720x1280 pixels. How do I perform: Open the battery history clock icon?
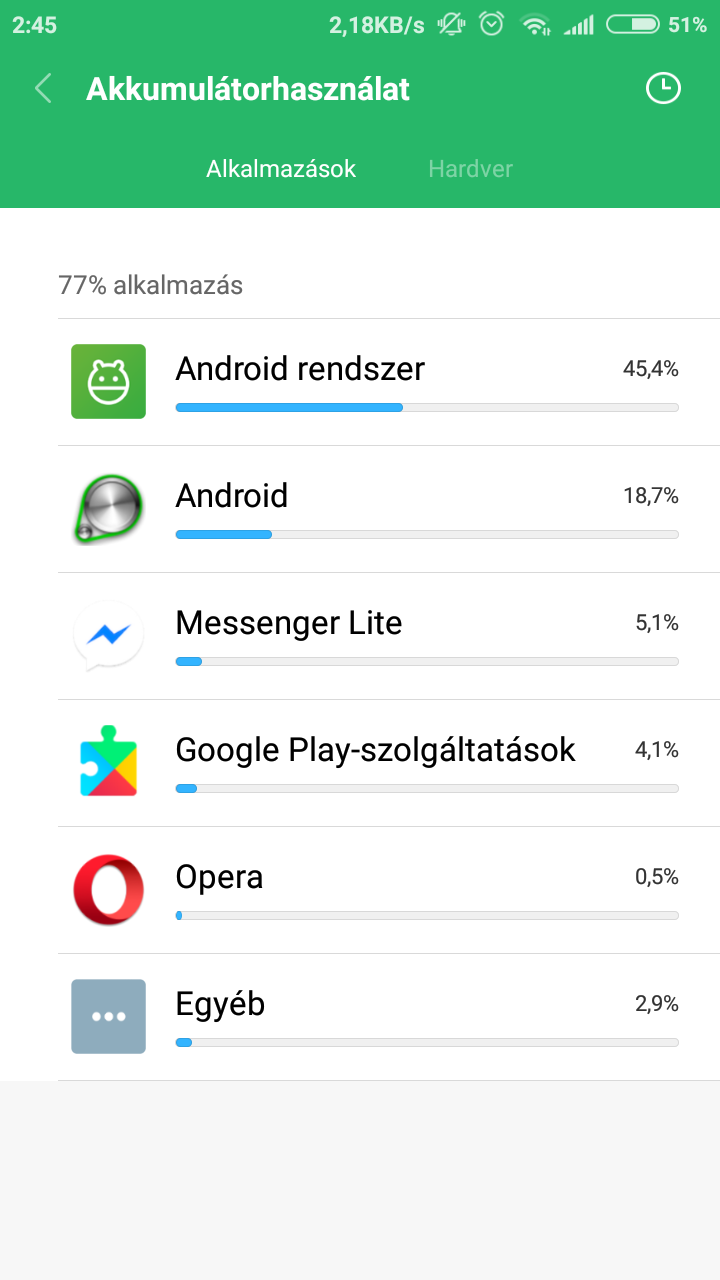(x=662, y=89)
